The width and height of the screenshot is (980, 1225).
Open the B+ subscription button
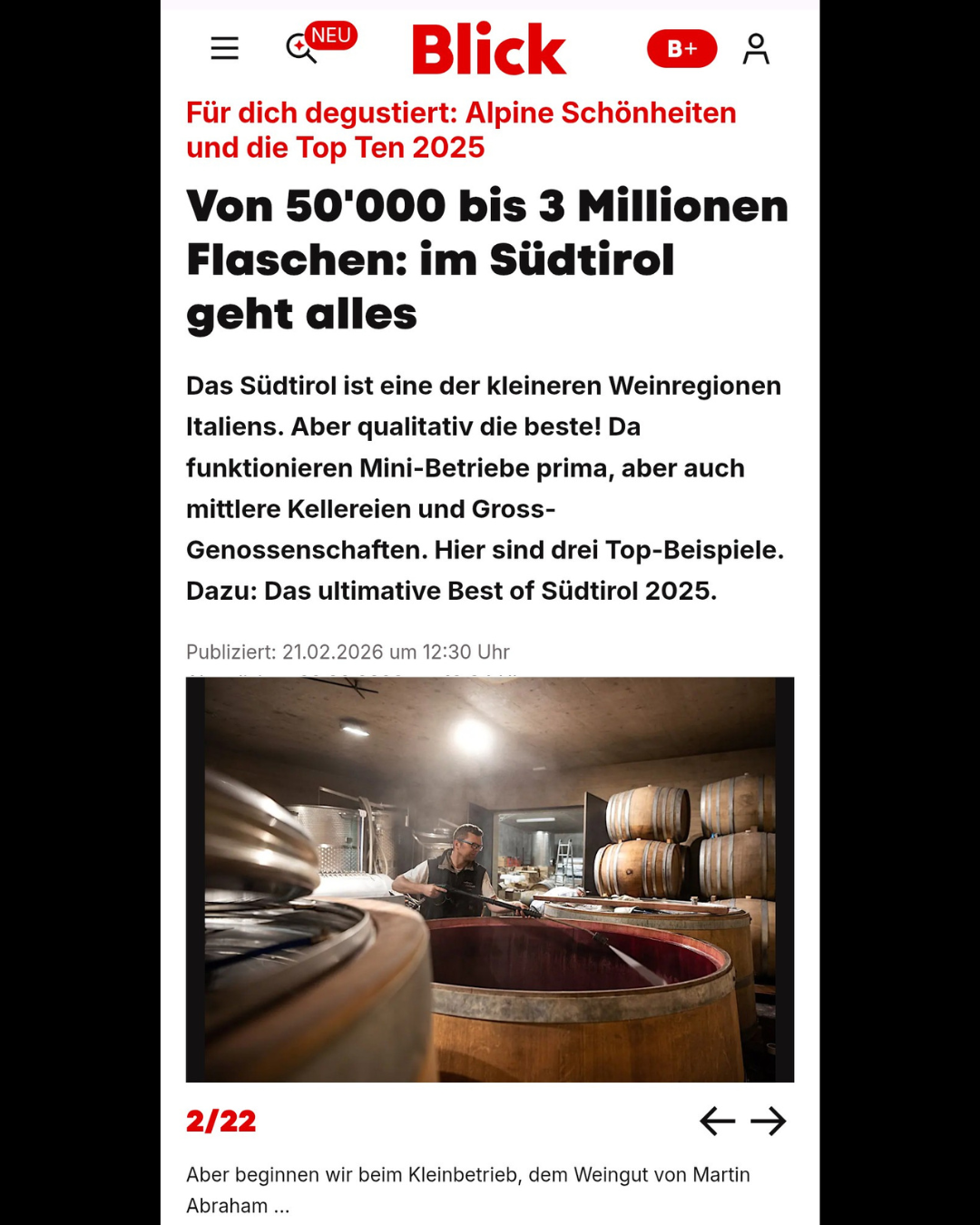click(681, 49)
